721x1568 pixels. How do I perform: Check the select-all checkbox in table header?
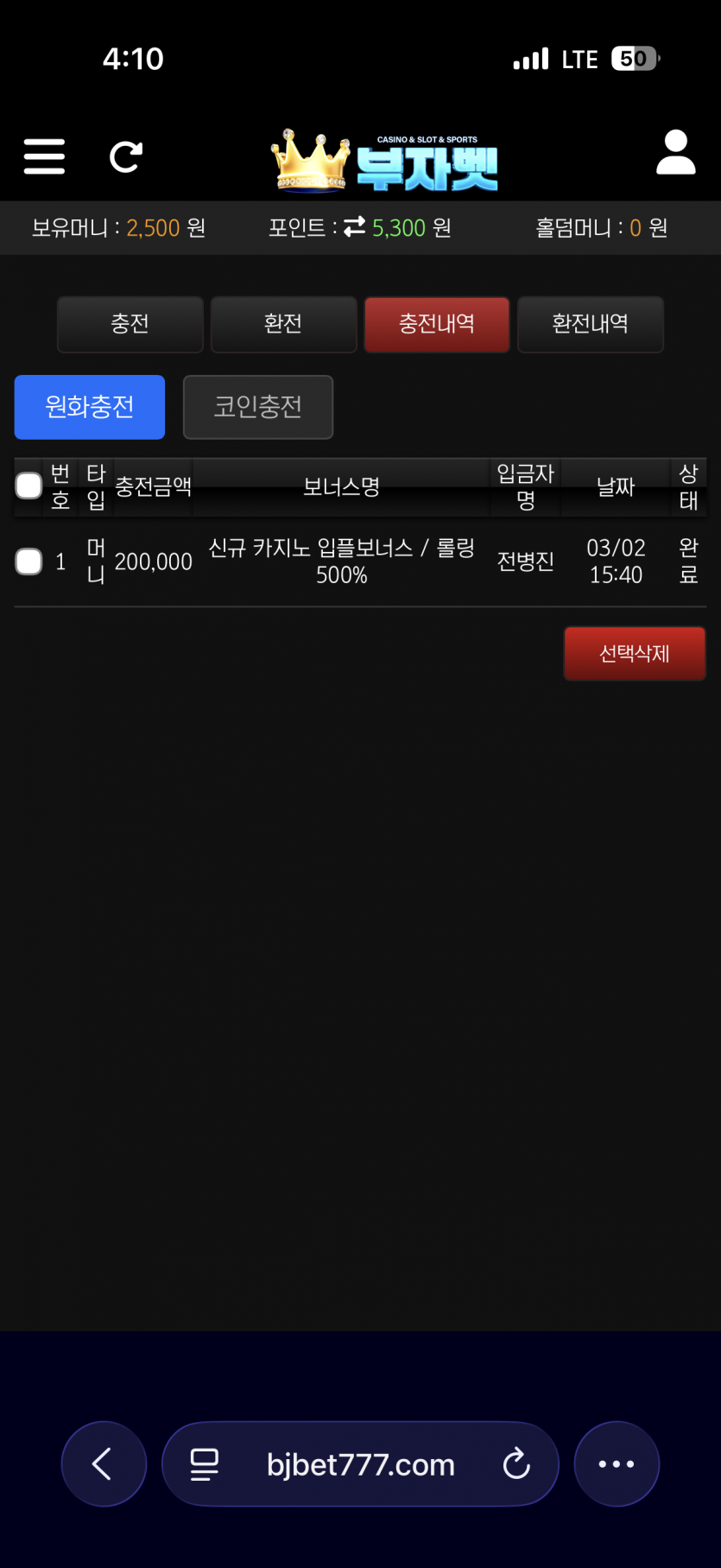(x=28, y=486)
